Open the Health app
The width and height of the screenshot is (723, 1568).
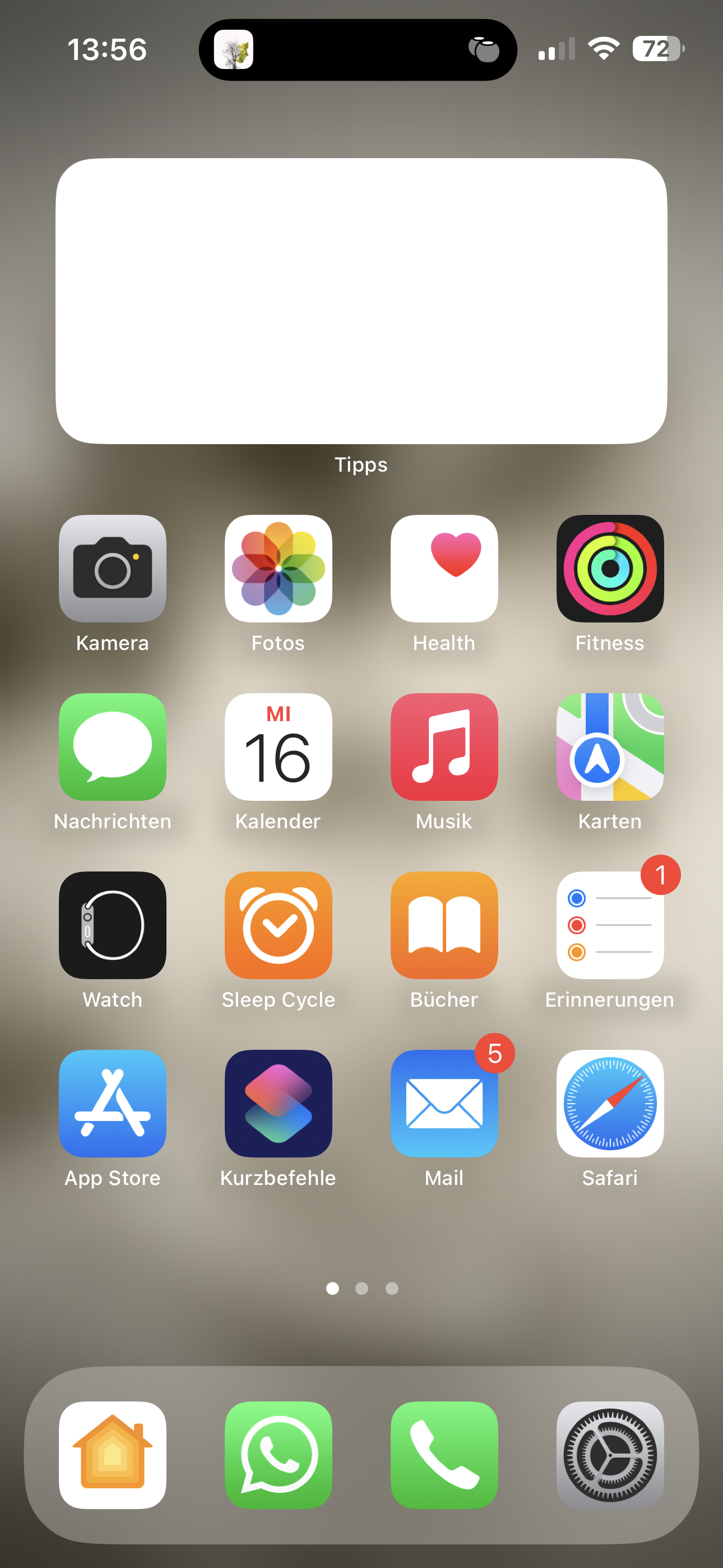click(444, 569)
